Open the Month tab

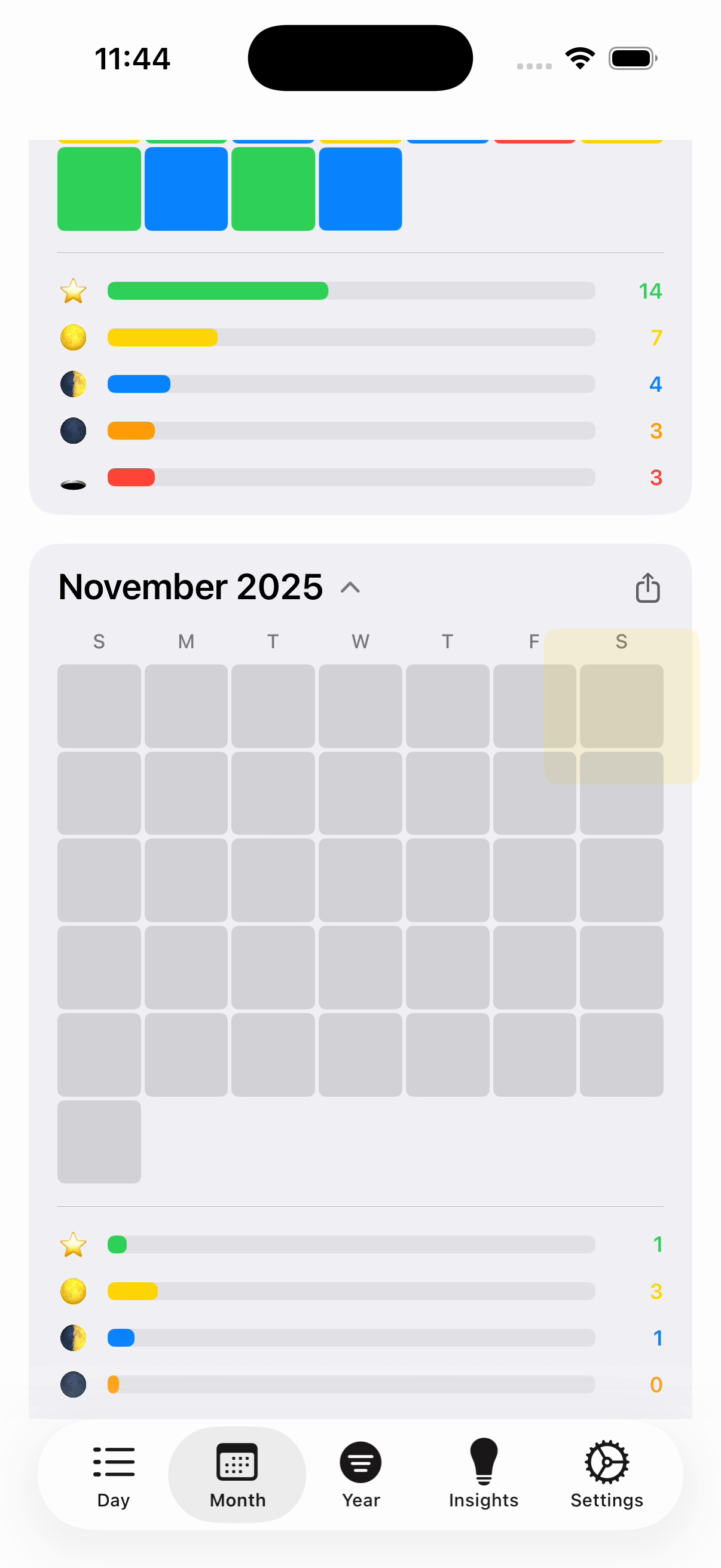click(237, 1474)
